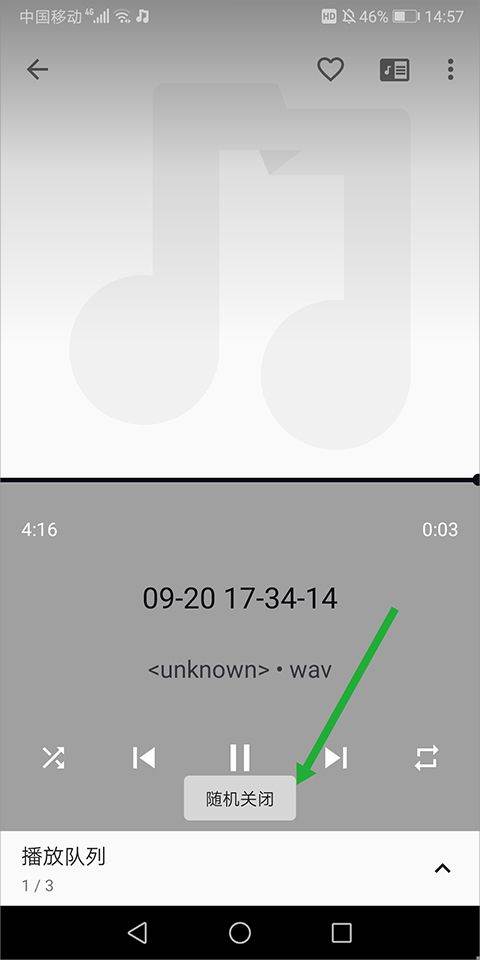The width and height of the screenshot is (480, 960).
Task: Tap the seek bar progress handle
Action: 476,480
